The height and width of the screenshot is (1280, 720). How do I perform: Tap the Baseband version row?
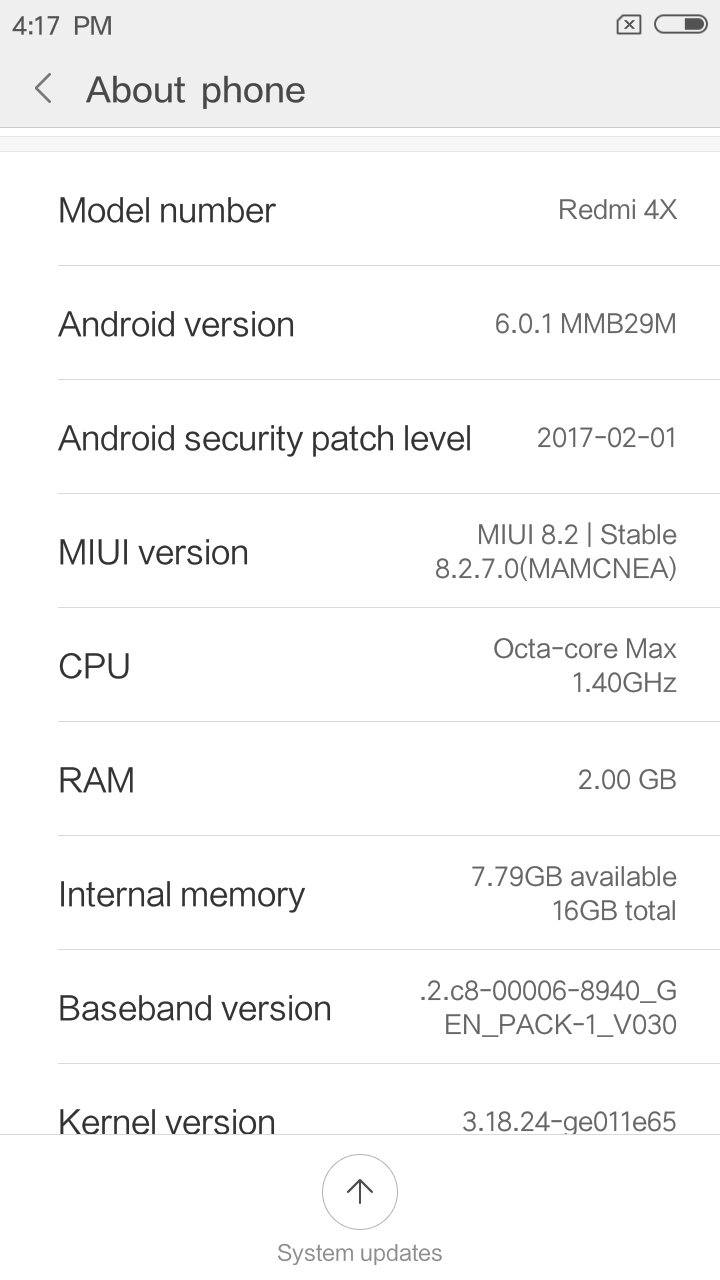[x=360, y=1007]
